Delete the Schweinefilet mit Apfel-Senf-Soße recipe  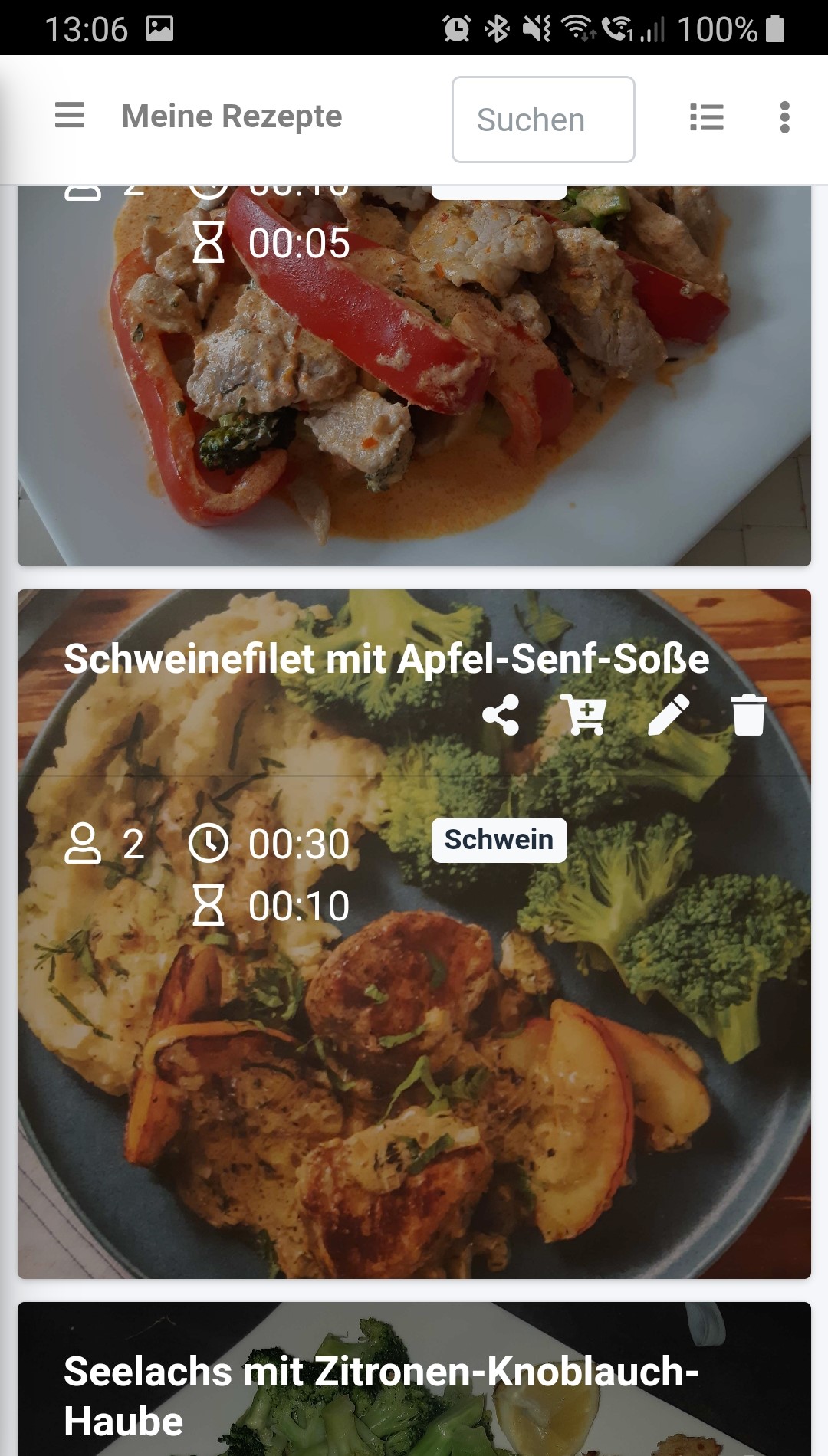749,715
